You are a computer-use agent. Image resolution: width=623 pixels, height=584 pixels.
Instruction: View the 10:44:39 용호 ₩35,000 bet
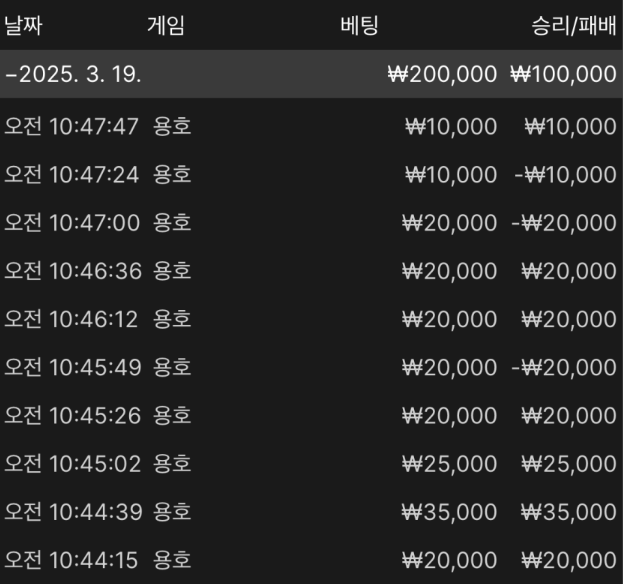tap(311, 512)
